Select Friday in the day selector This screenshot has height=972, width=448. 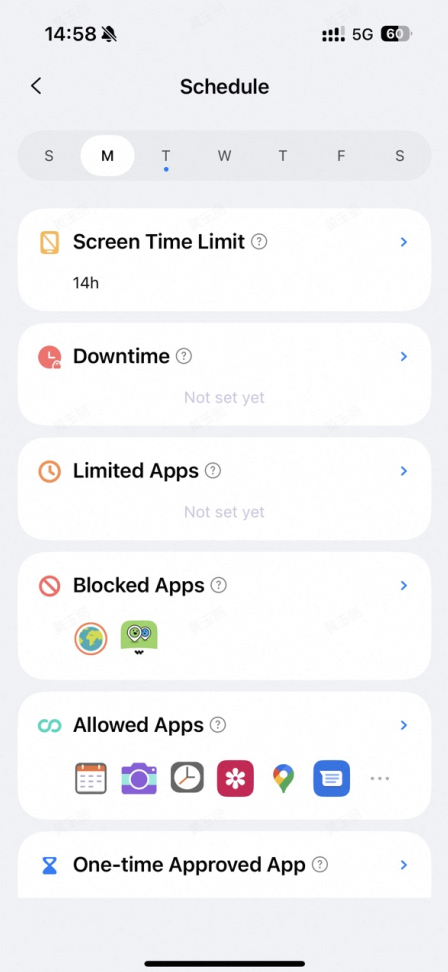click(341, 156)
